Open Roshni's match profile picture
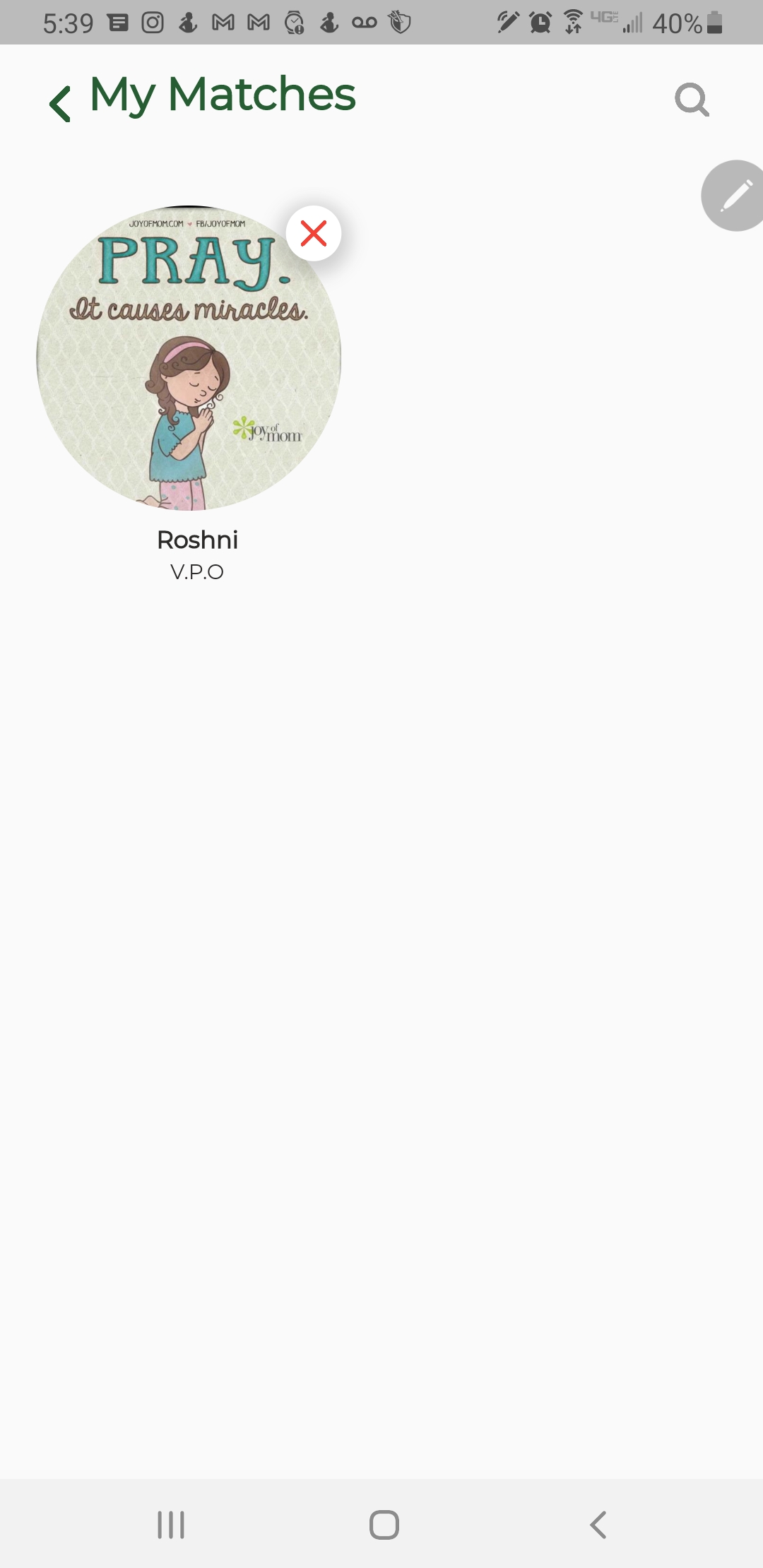The height and width of the screenshot is (1568, 763). 189,358
